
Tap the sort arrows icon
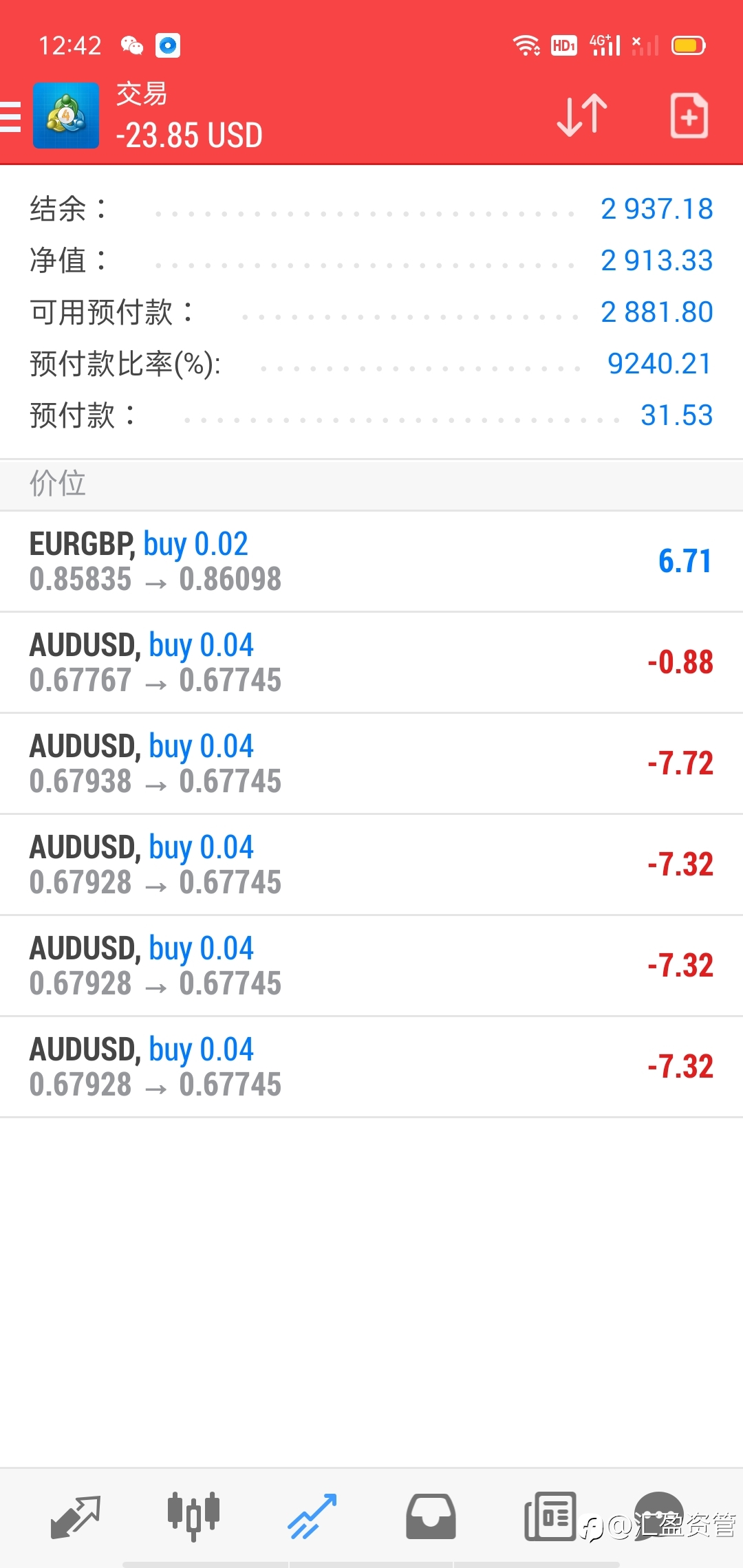(x=582, y=116)
